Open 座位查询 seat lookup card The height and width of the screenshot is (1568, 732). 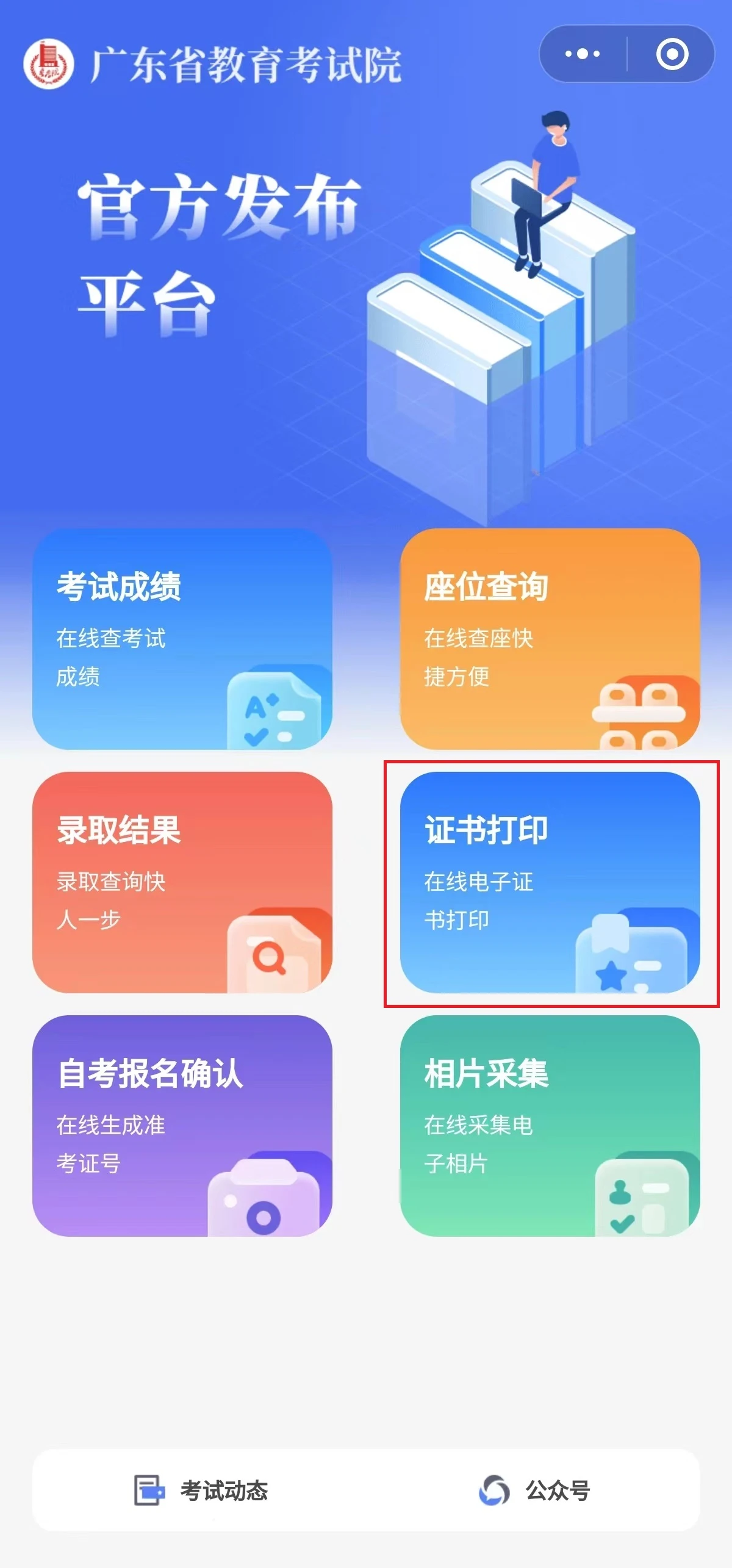coord(550,638)
